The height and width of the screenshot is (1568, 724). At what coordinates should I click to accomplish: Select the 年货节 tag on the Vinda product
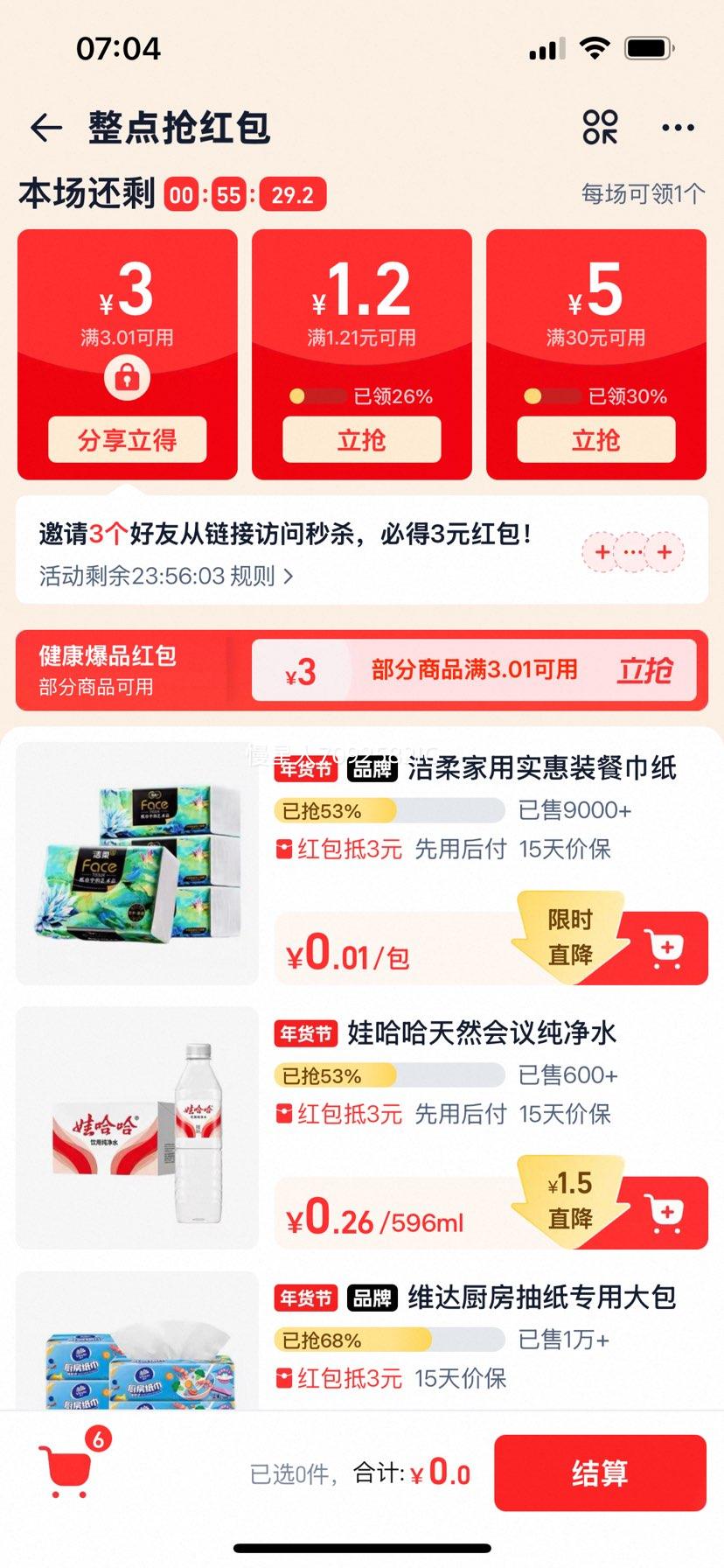click(304, 1299)
